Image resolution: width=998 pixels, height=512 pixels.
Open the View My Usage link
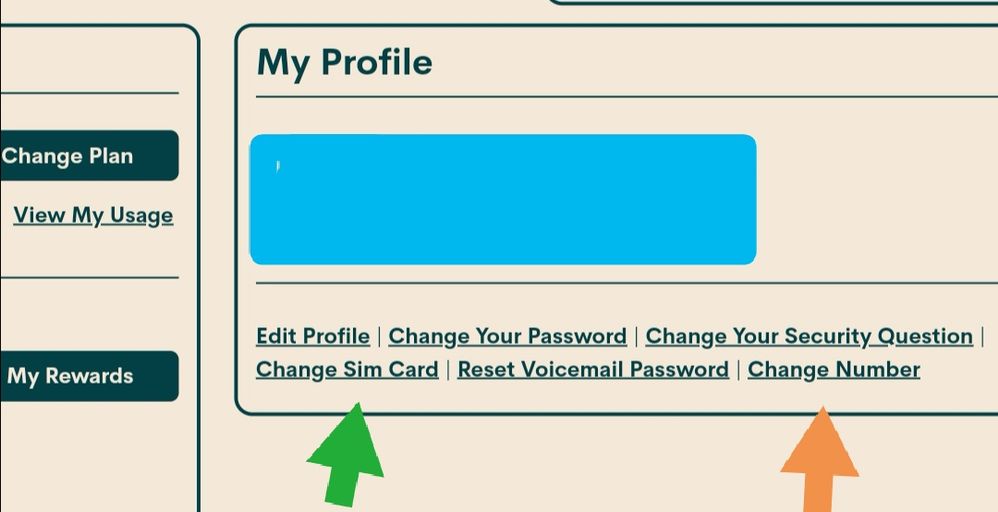click(93, 215)
